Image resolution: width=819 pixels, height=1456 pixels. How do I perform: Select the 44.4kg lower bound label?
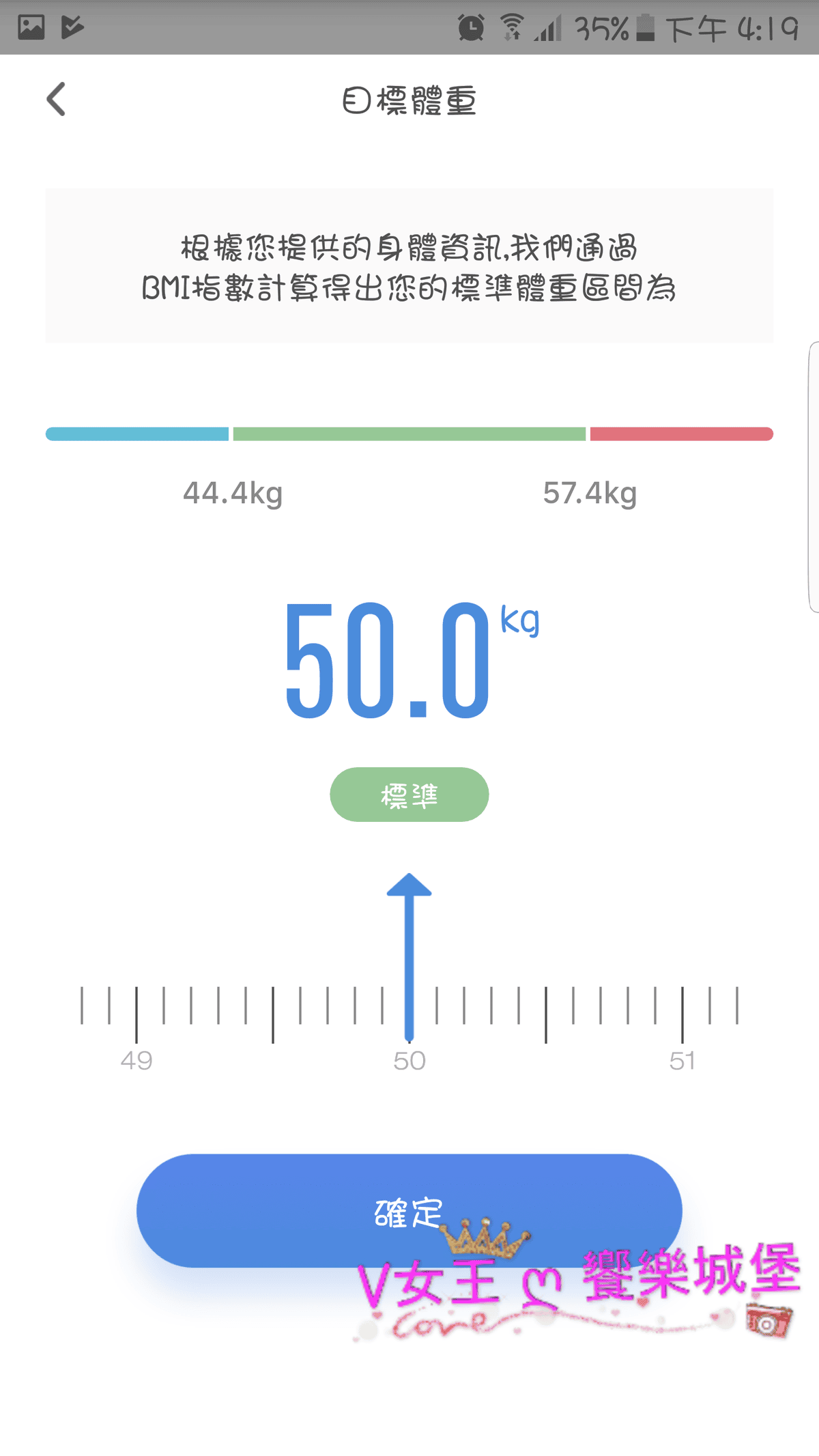point(234,493)
